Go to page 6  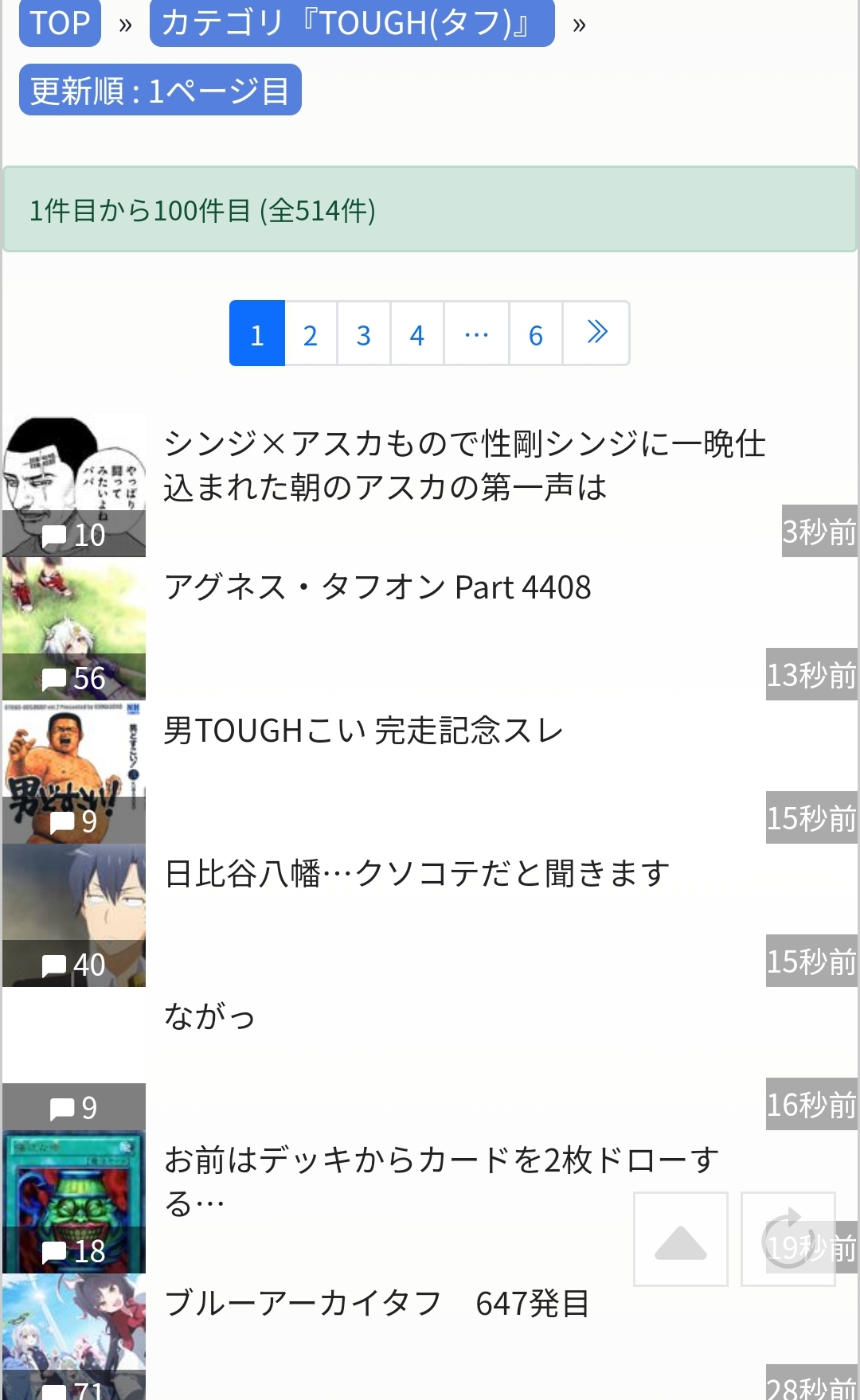click(536, 333)
